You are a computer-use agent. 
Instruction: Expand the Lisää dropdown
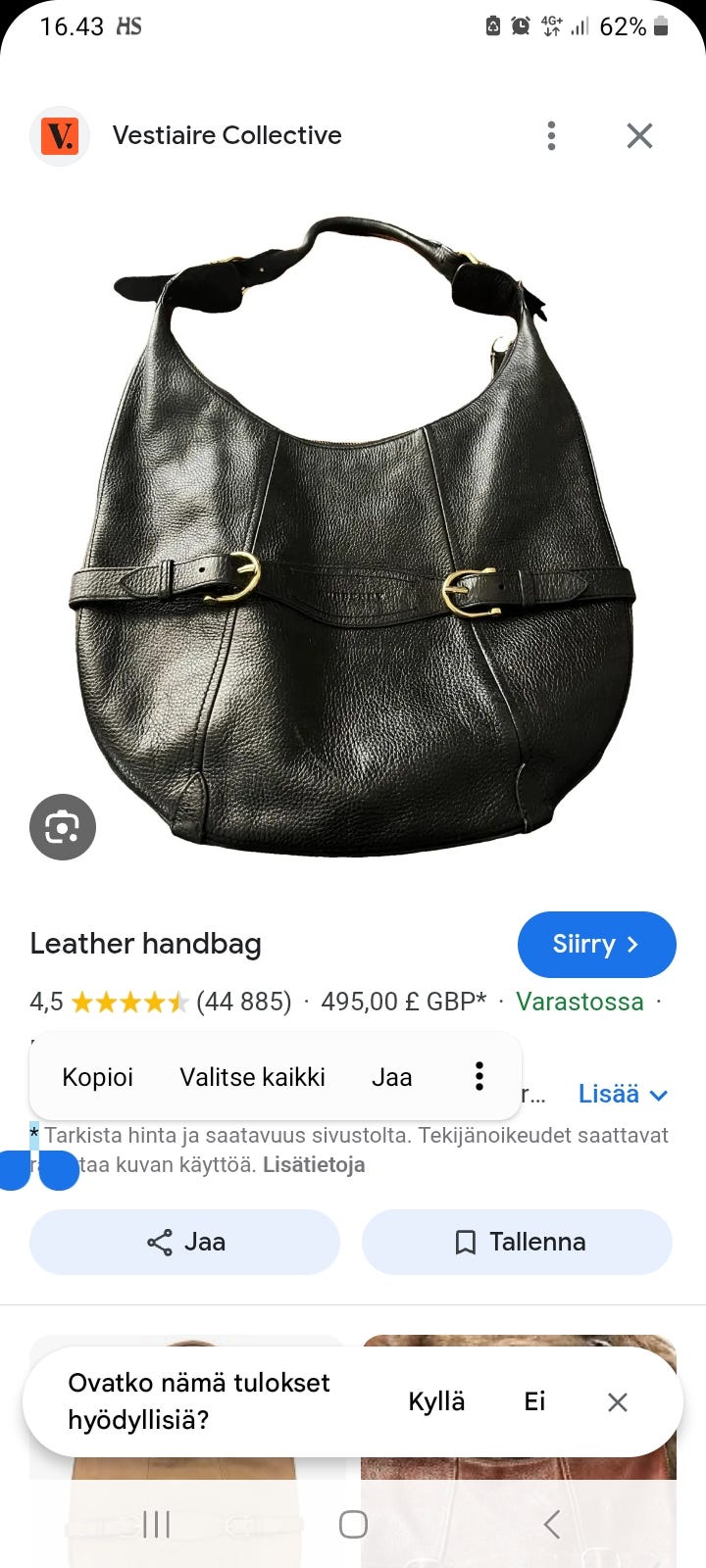point(624,1094)
